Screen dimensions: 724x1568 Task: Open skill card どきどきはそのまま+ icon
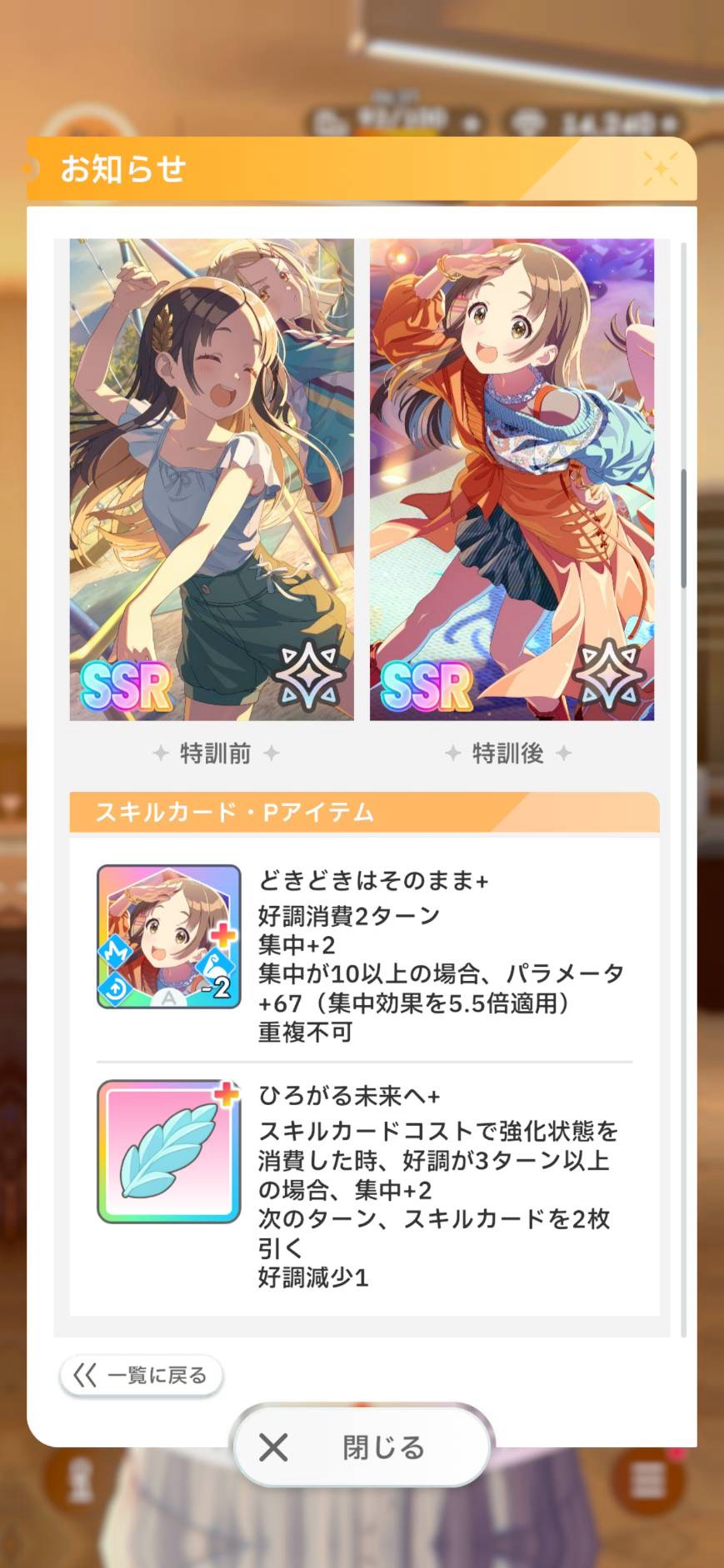click(x=169, y=937)
